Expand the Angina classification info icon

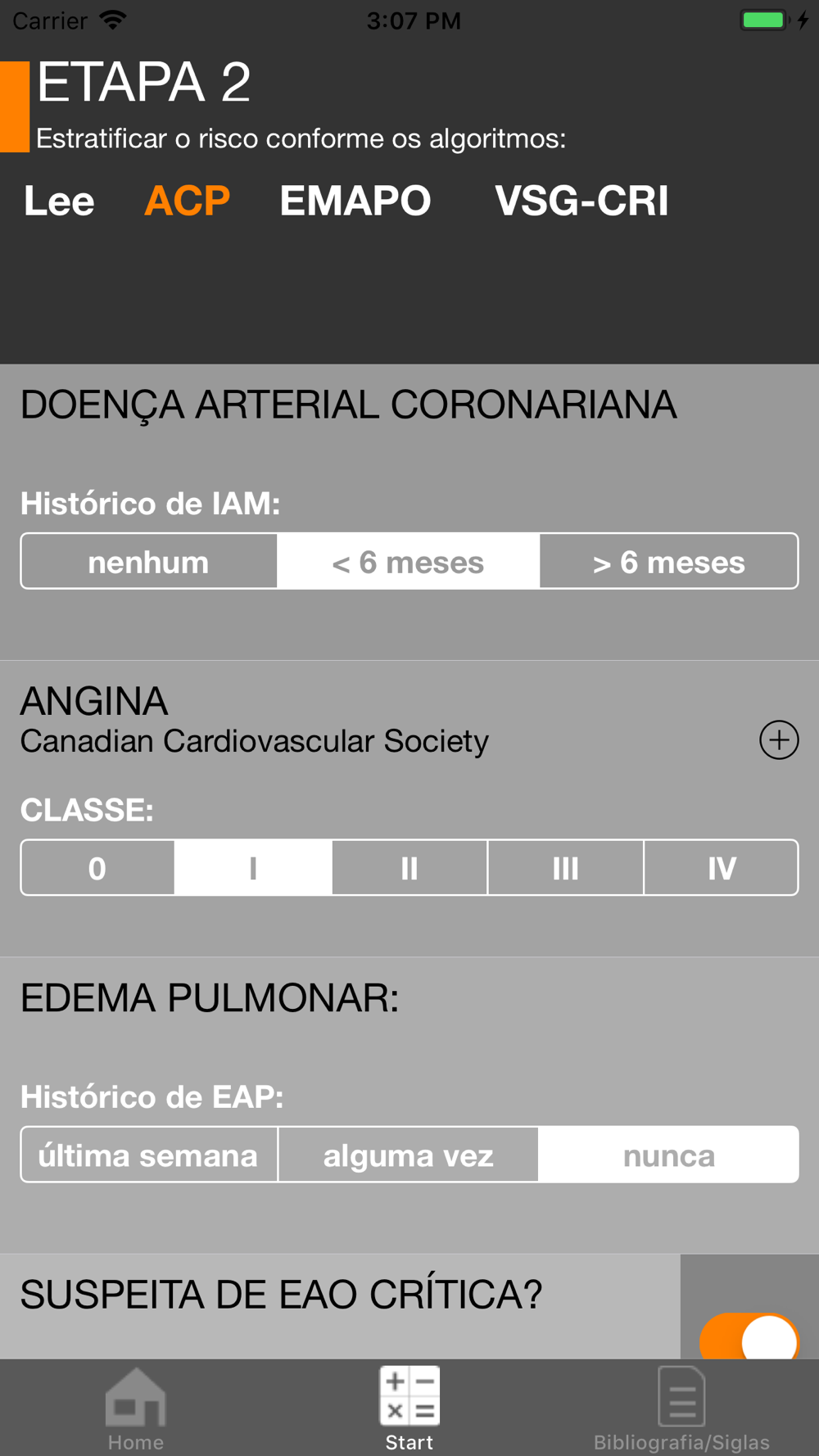pyautogui.click(x=779, y=740)
